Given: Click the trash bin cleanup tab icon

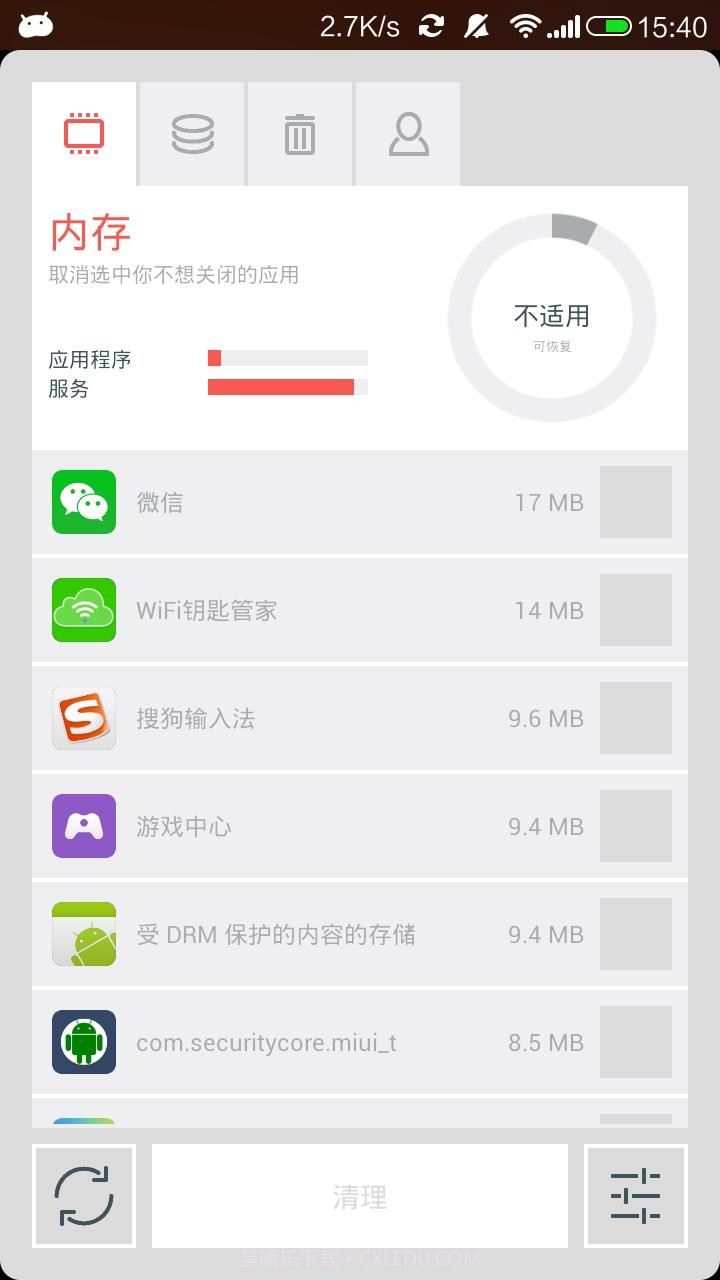Looking at the screenshot, I should [300, 131].
